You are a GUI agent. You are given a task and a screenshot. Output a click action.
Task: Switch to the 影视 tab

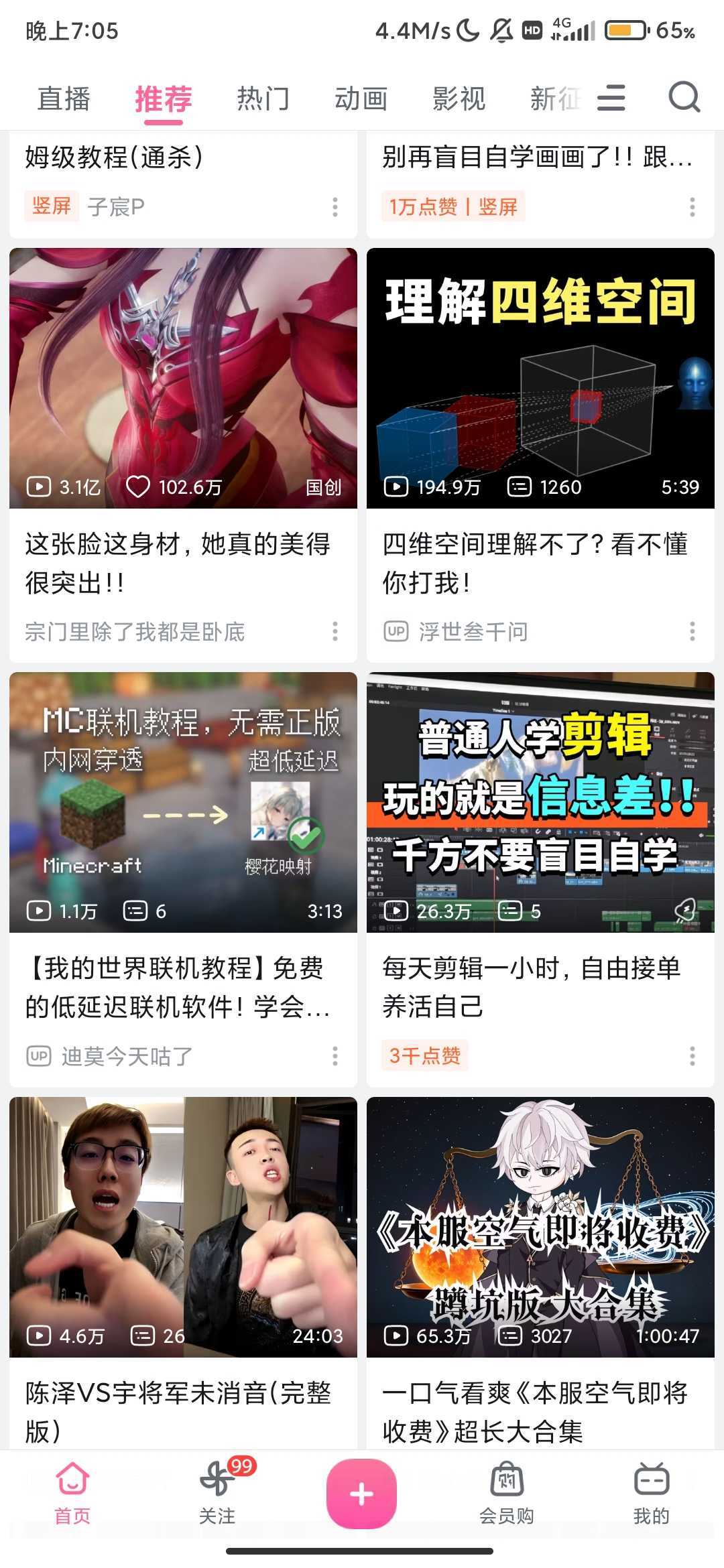pyautogui.click(x=459, y=99)
